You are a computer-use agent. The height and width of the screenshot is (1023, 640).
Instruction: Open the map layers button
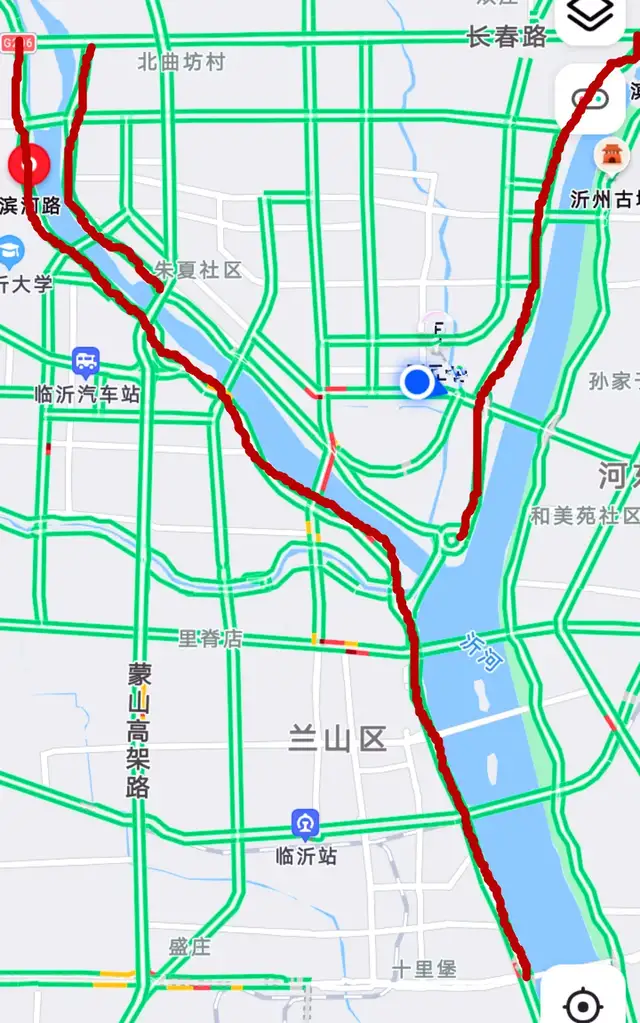coord(590,16)
